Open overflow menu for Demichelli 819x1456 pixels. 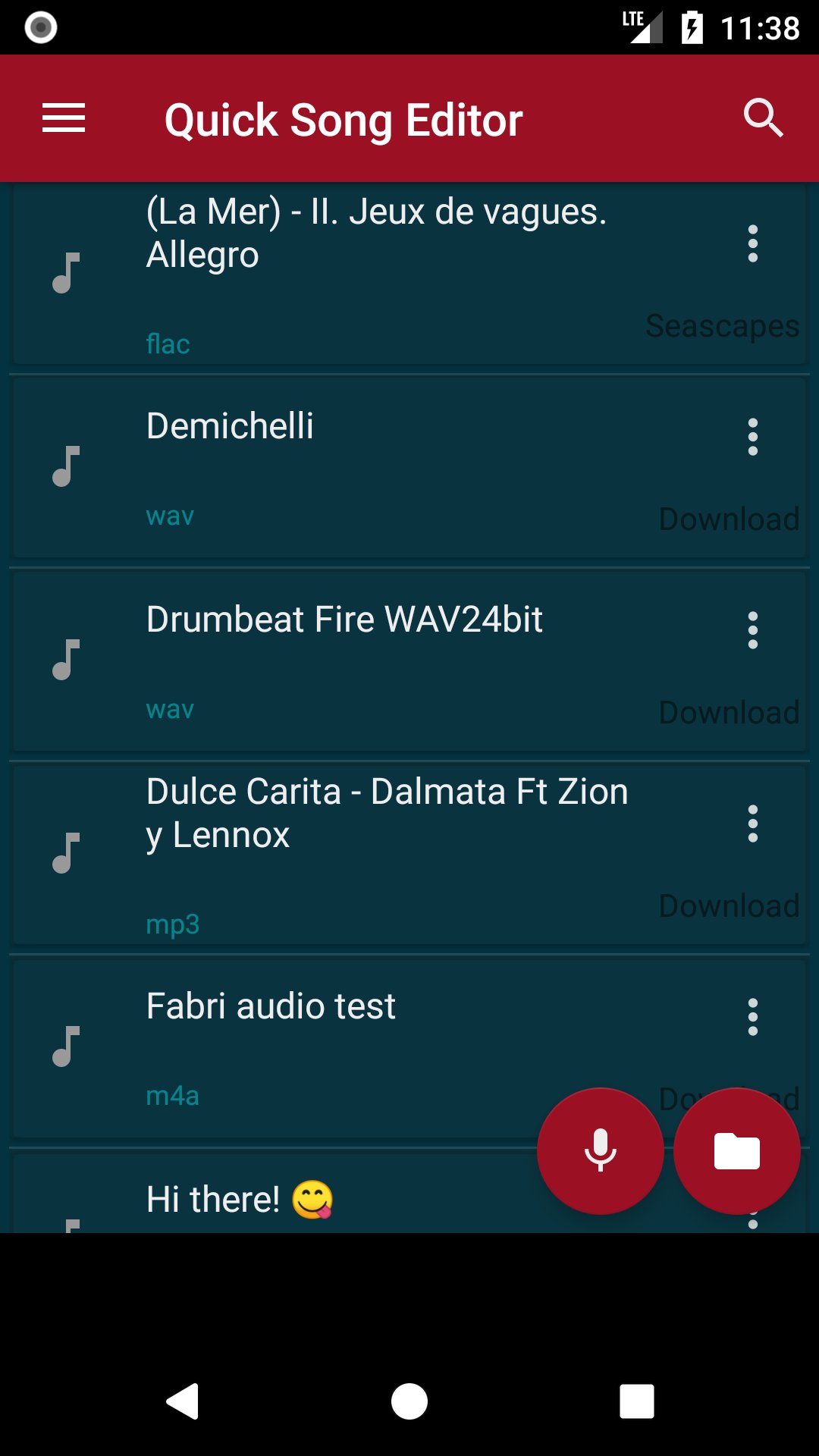752,437
